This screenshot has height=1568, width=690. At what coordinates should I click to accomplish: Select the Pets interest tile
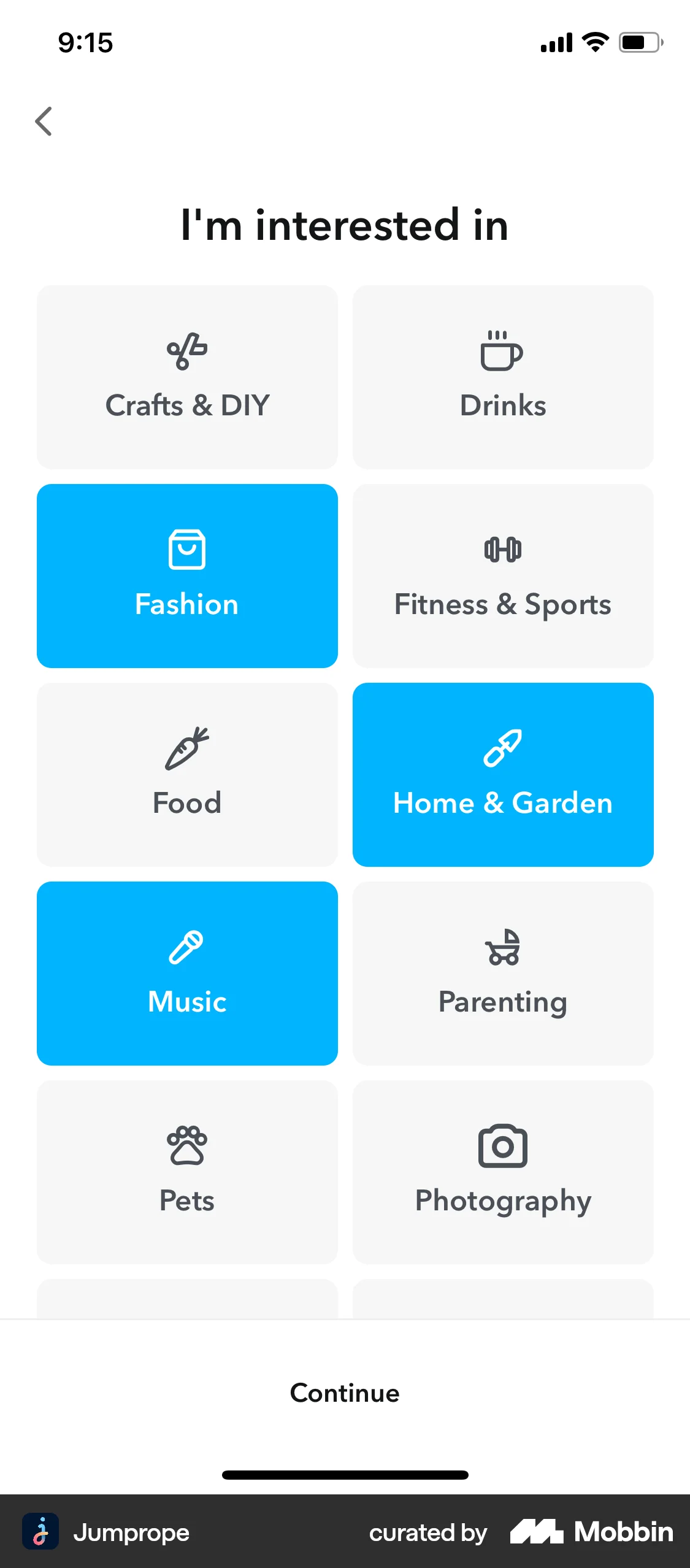pyautogui.click(x=187, y=1172)
